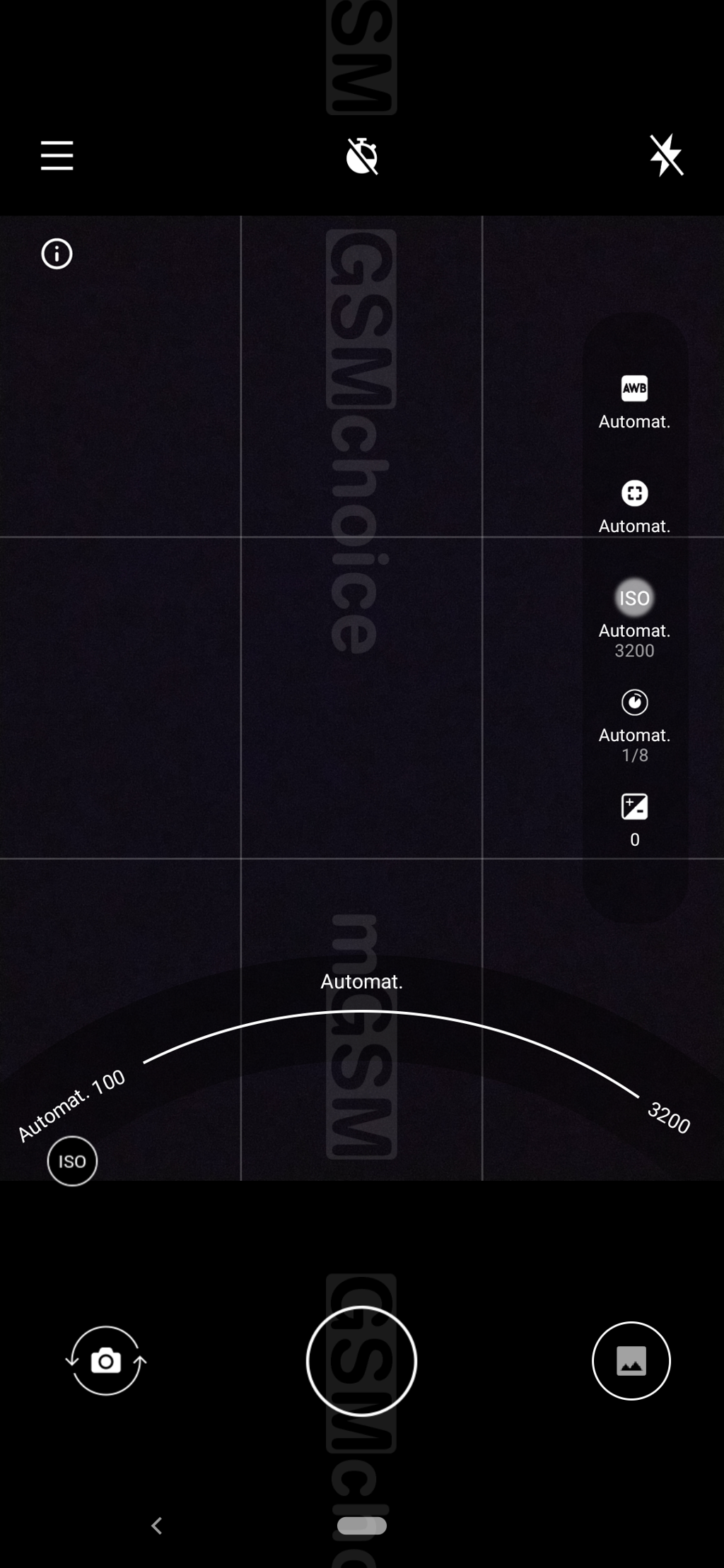Viewport: 724px width, 1568px height.
Task: Toggle the self-timer icon
Action: [361, 155]
